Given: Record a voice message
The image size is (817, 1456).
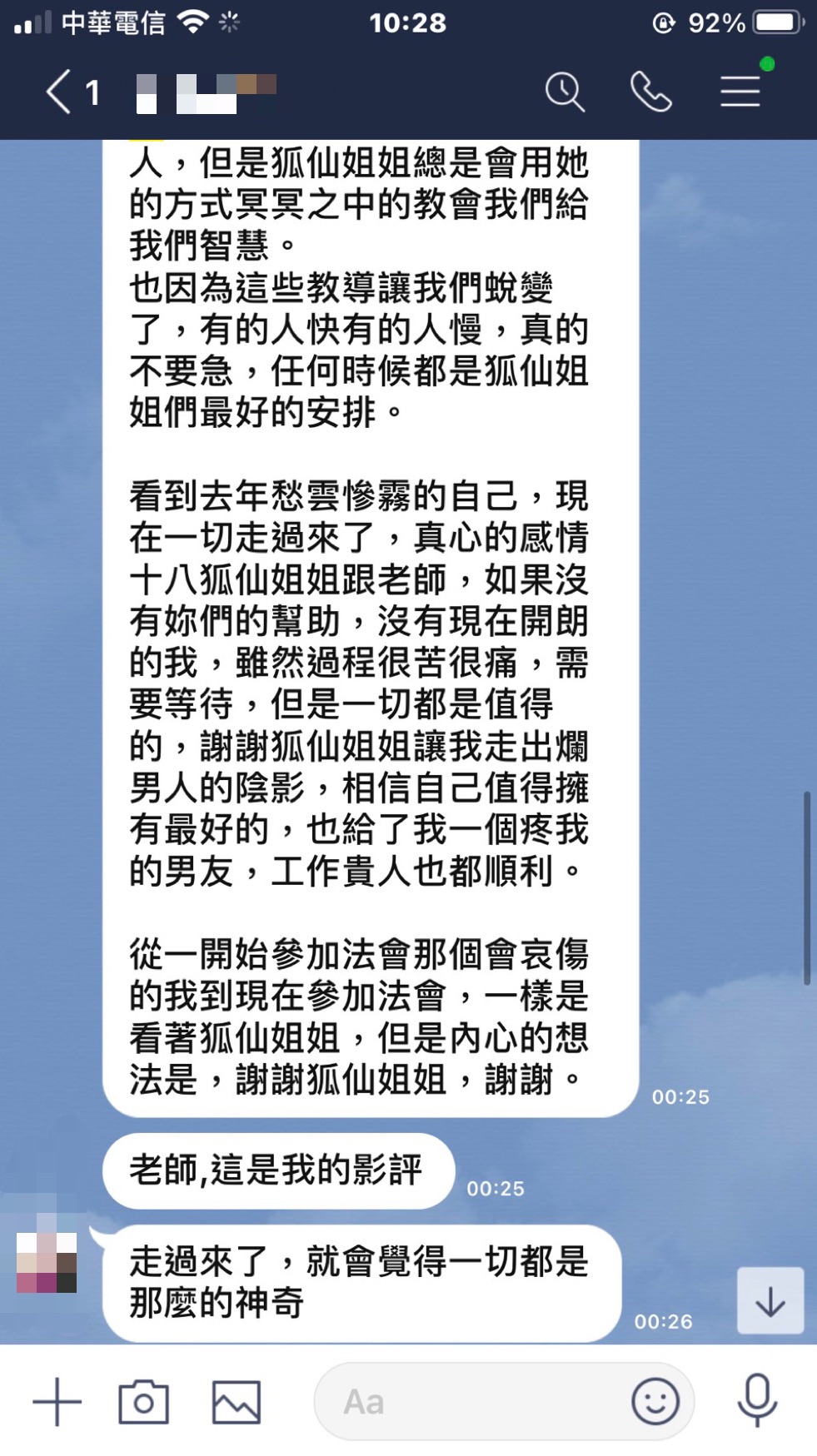Looking at the screenshot, I should coord(757,1402).
